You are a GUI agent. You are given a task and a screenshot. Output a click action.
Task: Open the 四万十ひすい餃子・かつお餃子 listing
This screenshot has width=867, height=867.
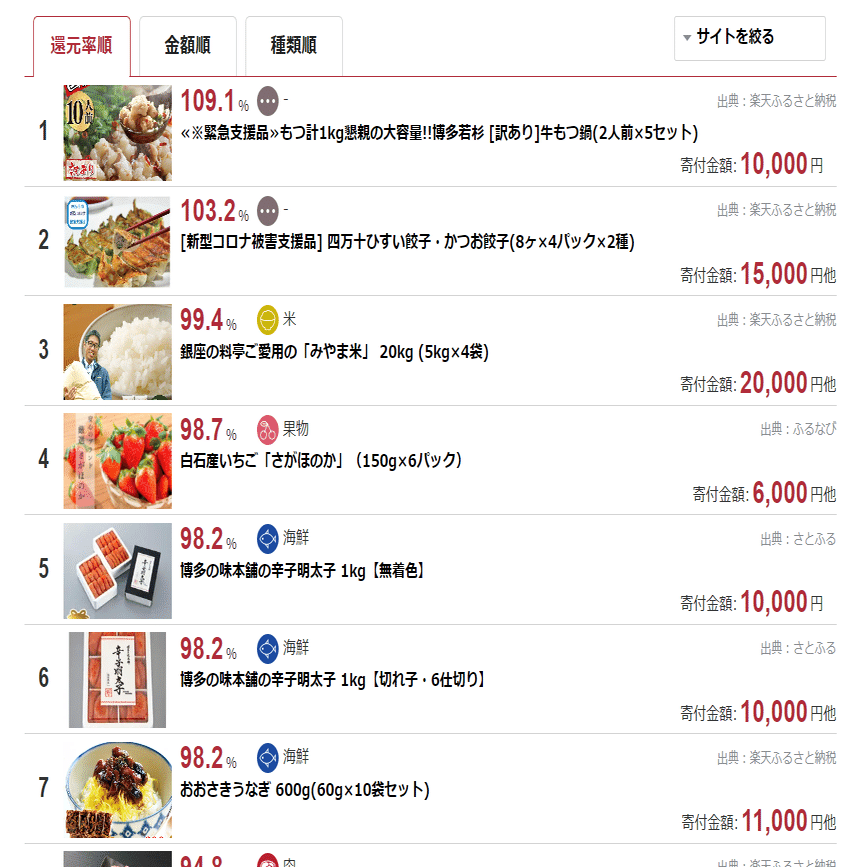[x=407, y=242]
